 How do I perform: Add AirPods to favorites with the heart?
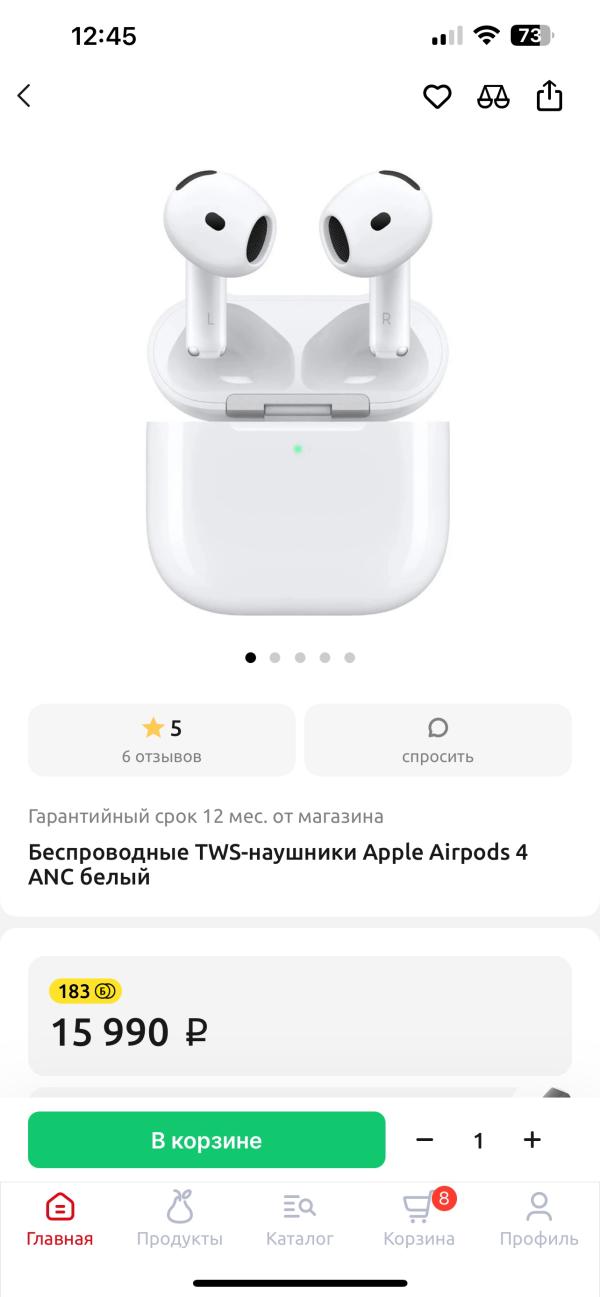tap(437, 96)
